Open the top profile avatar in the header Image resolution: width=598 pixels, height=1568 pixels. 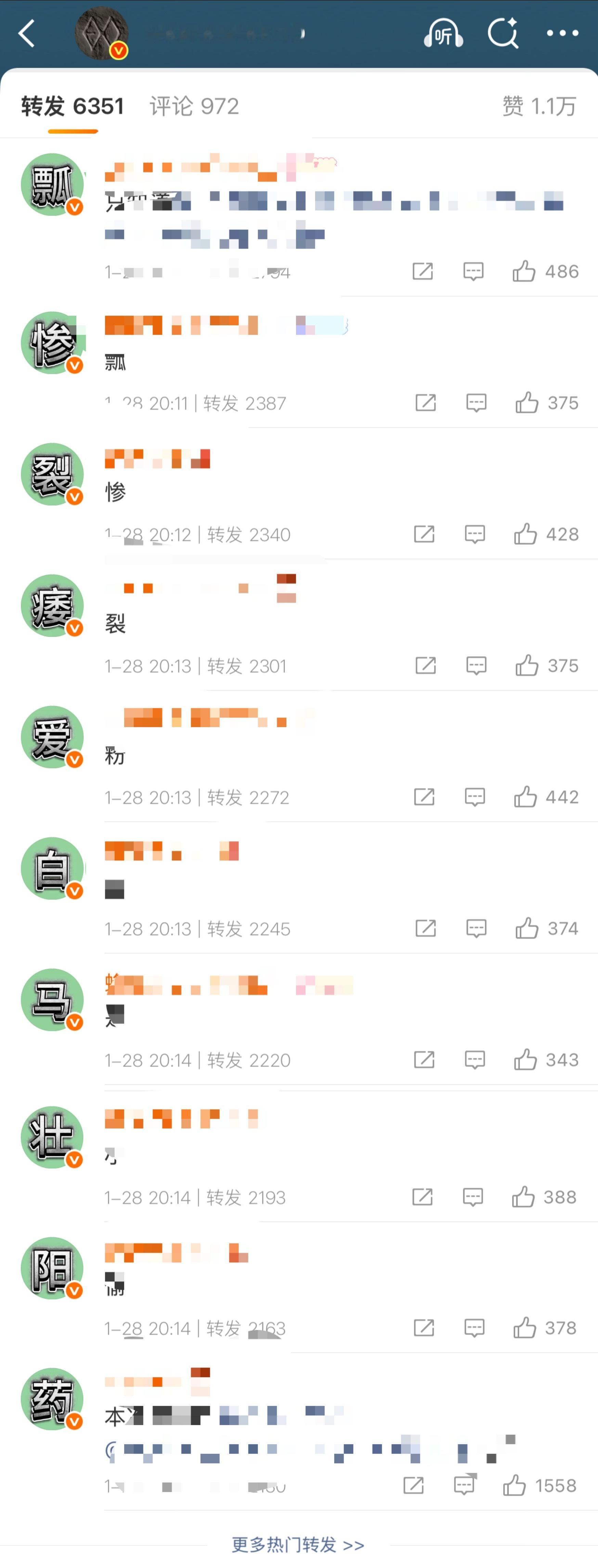102,34
